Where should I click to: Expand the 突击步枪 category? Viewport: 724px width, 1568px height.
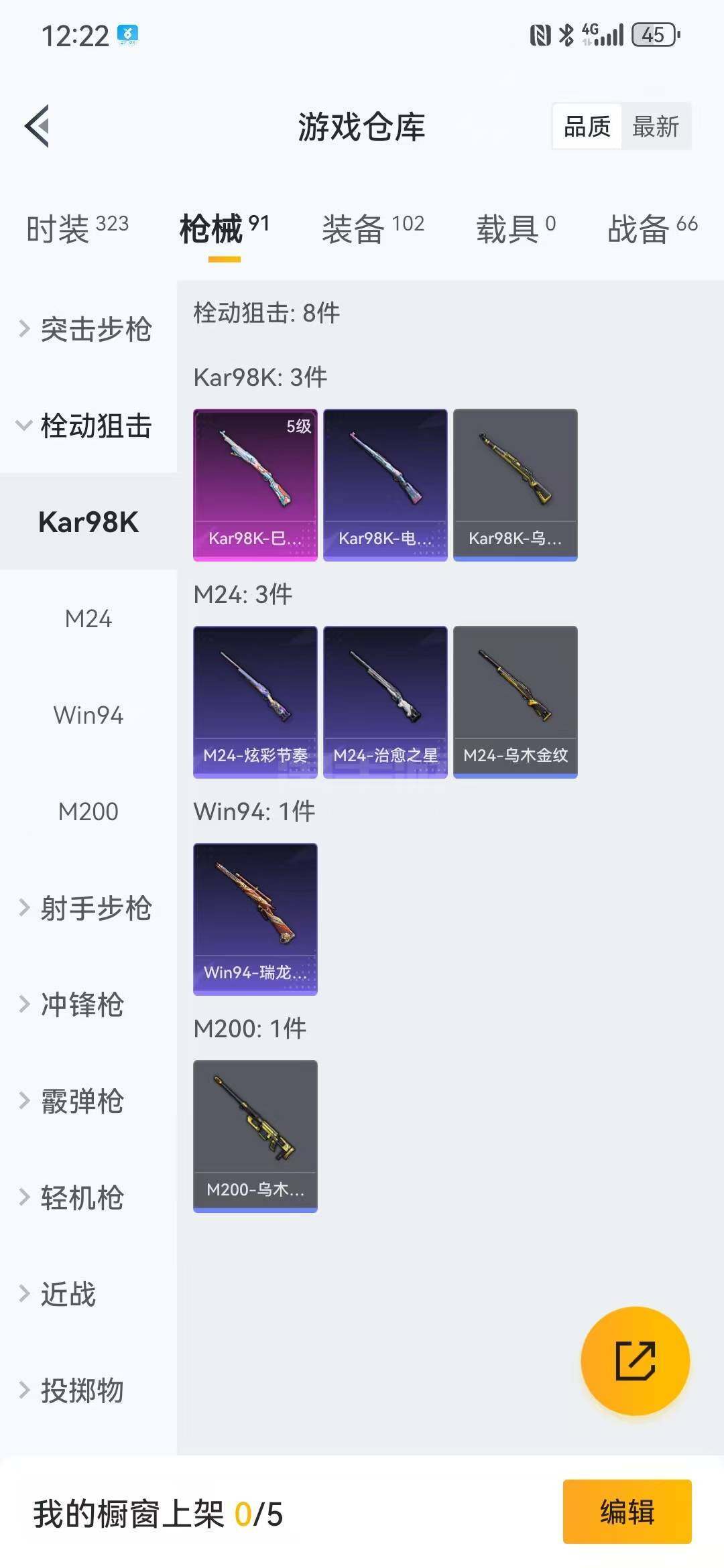coord(87,330)
